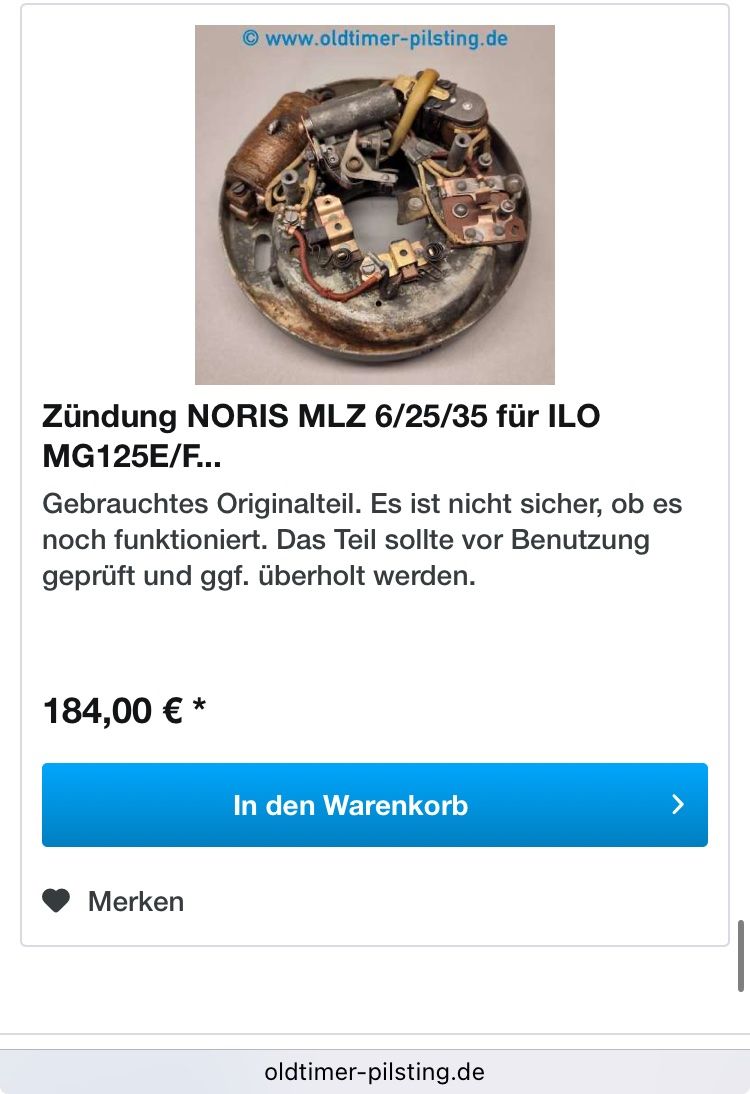Open the Zündung NORIS MLZ product title
The height and width of the screenshot is (1094, 750).
tap(320, 436)
